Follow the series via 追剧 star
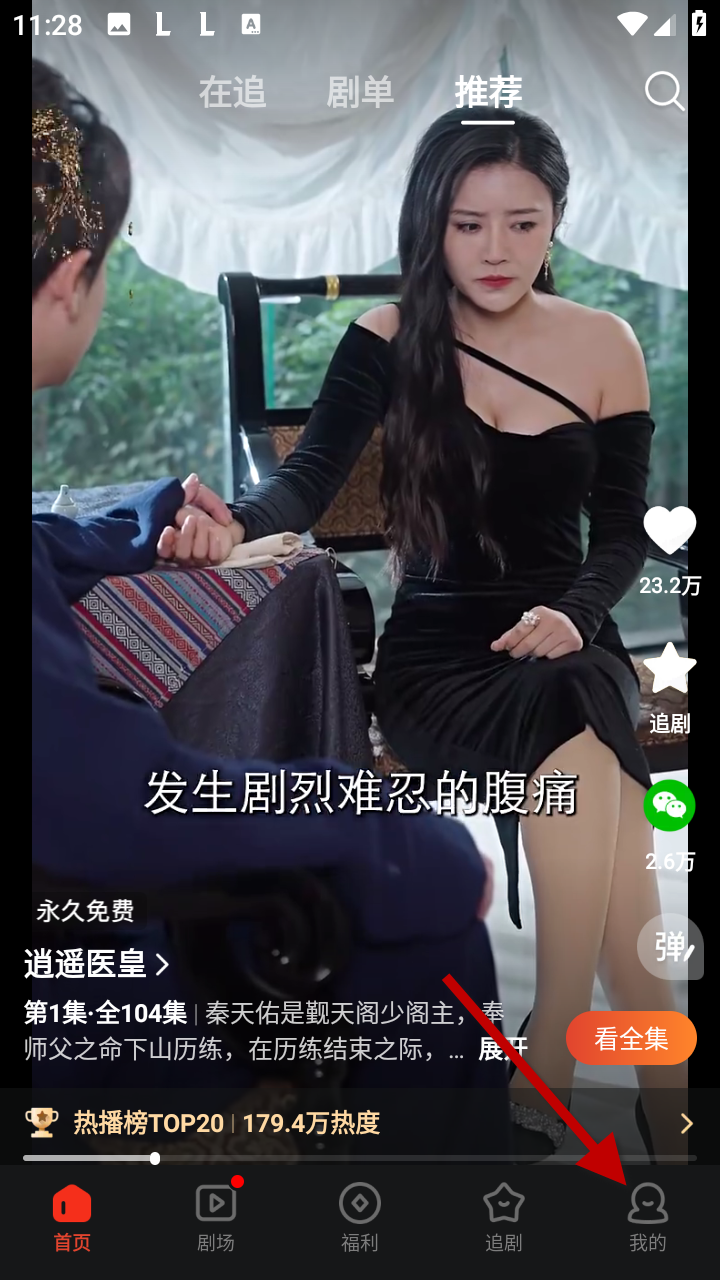 point(669,670)
